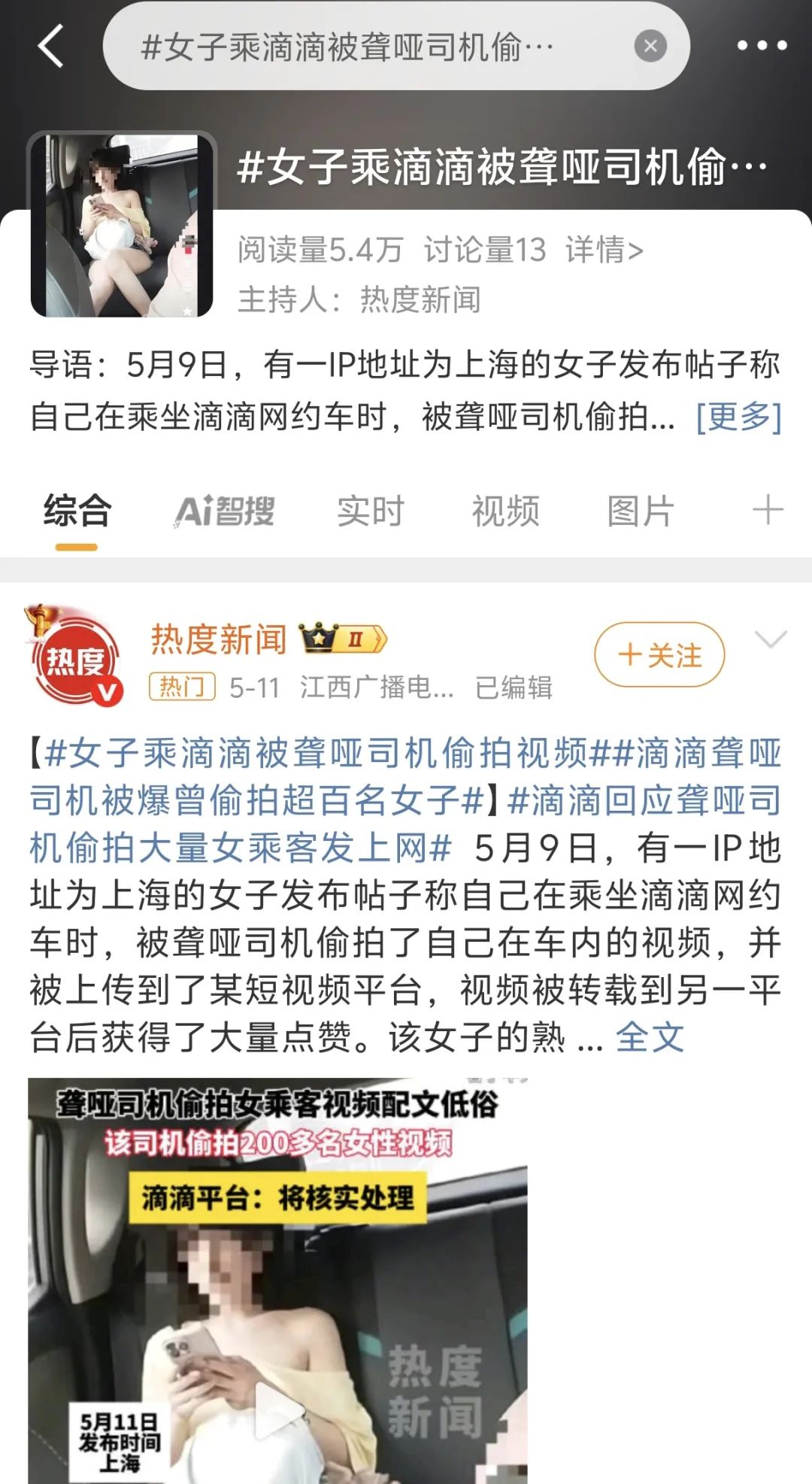Add more tabs with the plus icon
The width and height of the screenshot is (812, 1484).
pyautogui.click(x=768, y=510)
